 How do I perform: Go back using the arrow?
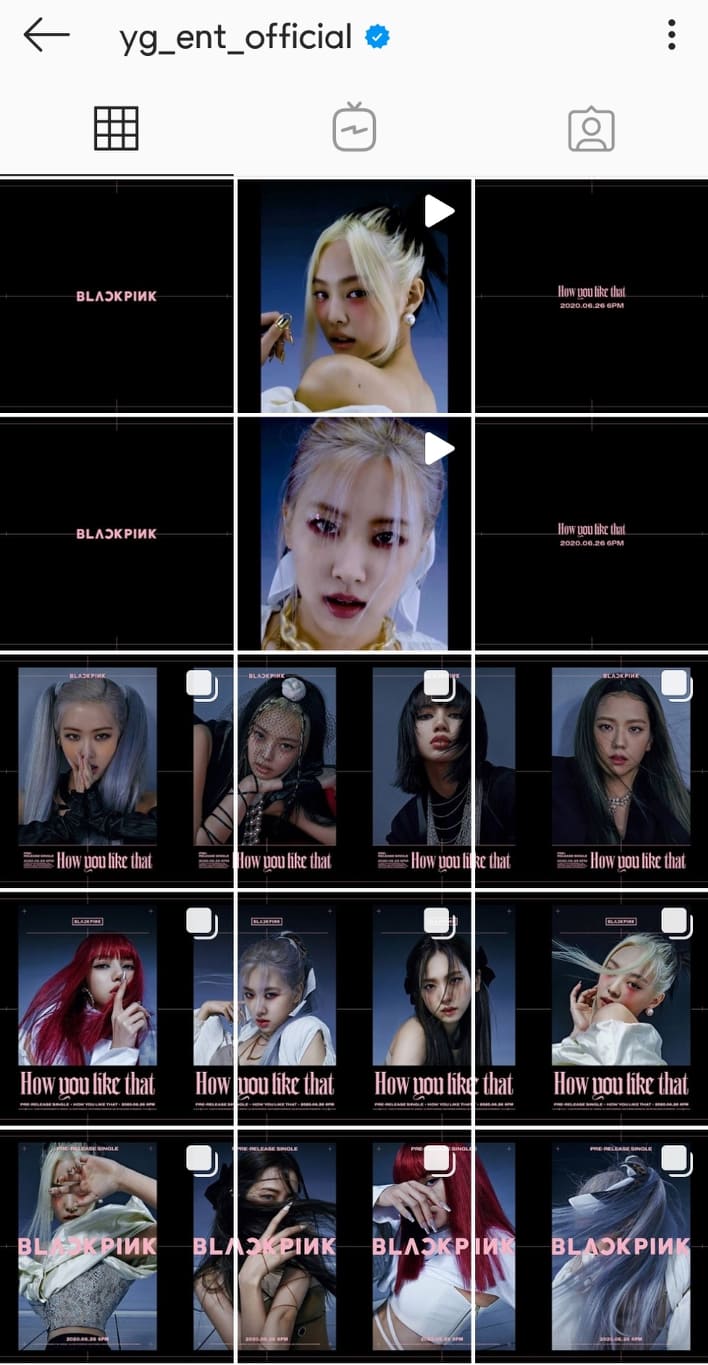(x=46, y=36)
